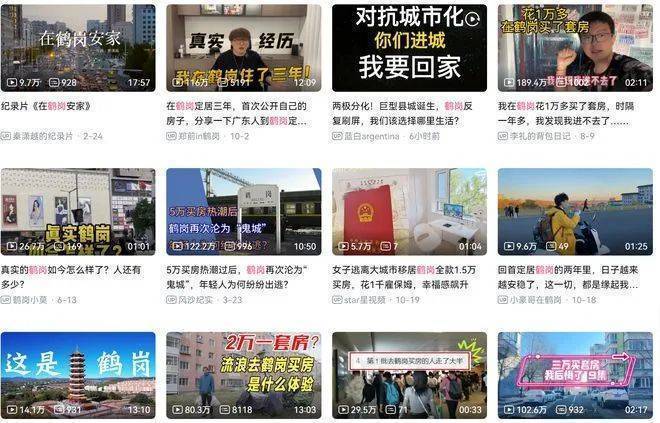Image resolution: width=660 pixels, height=423 pixels.
Task: Open uploader 风沙纪实's channel
Action: [x=200, y=299]
